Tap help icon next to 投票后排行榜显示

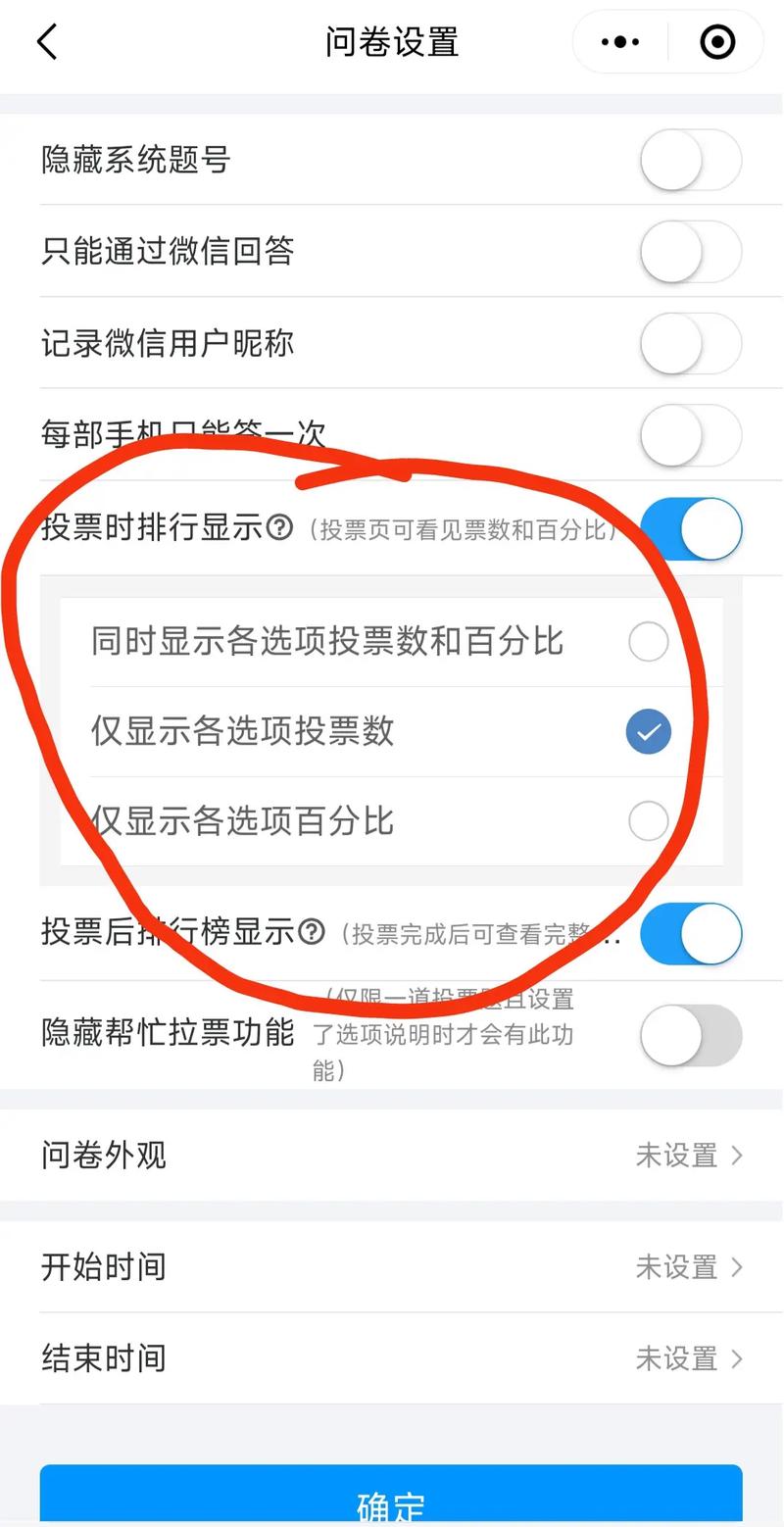tap(311, 932)
